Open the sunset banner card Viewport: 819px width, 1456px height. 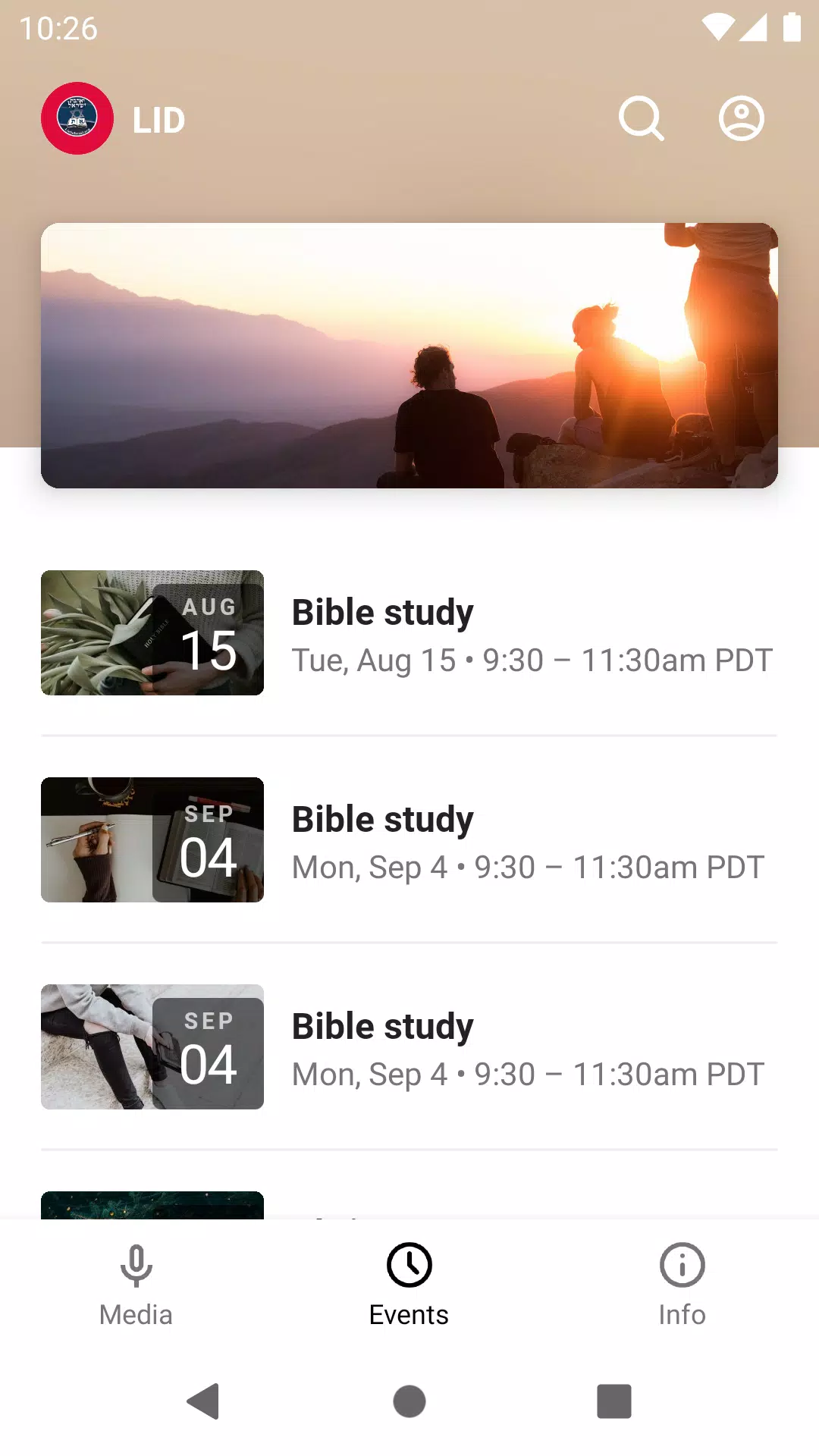coord(409,356)
